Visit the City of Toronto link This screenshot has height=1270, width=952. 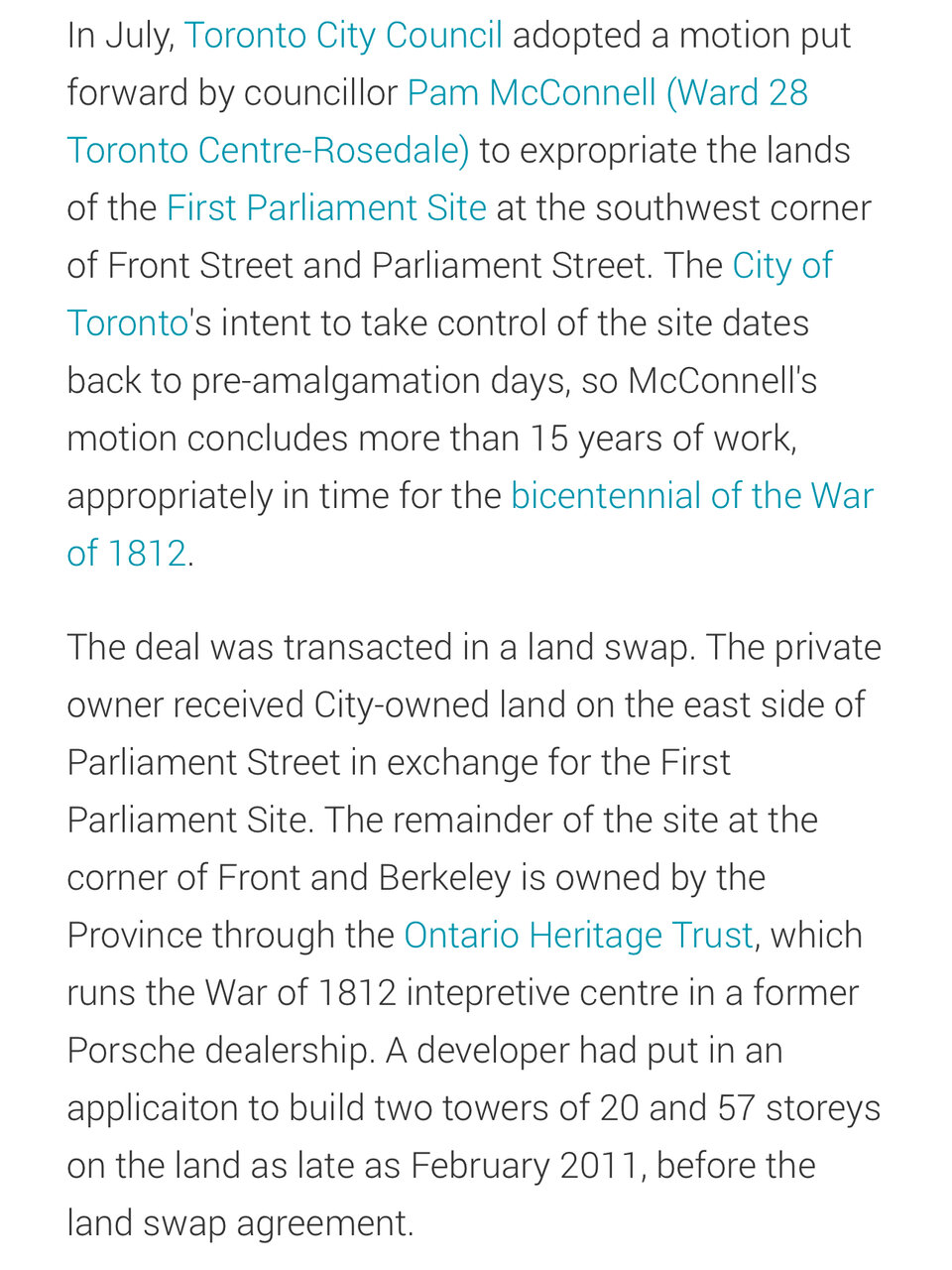click(781, 266)
